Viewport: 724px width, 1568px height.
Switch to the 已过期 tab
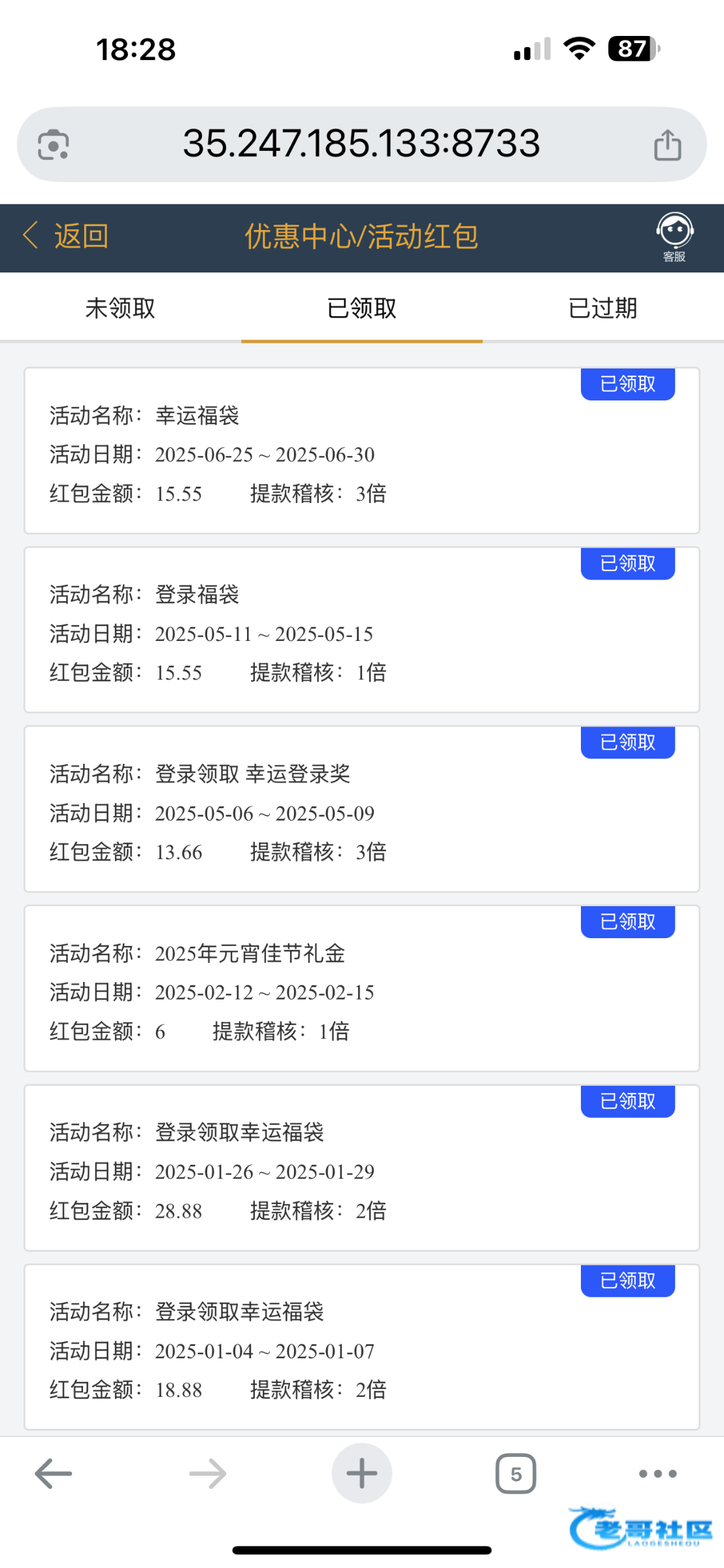tap(602, 308)
